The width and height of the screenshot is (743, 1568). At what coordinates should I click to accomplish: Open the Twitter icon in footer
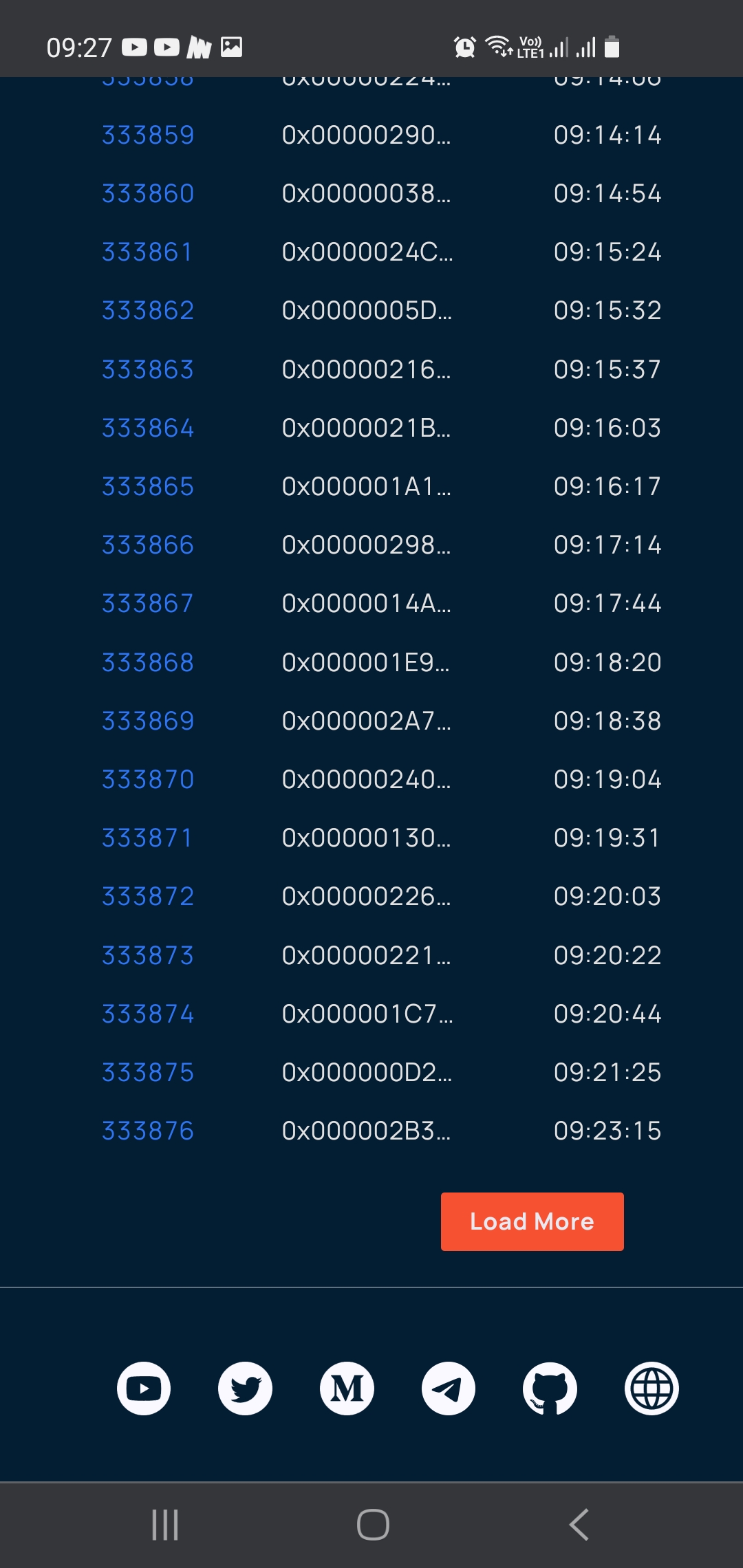pyautogui.click(x=245, y=1389)
